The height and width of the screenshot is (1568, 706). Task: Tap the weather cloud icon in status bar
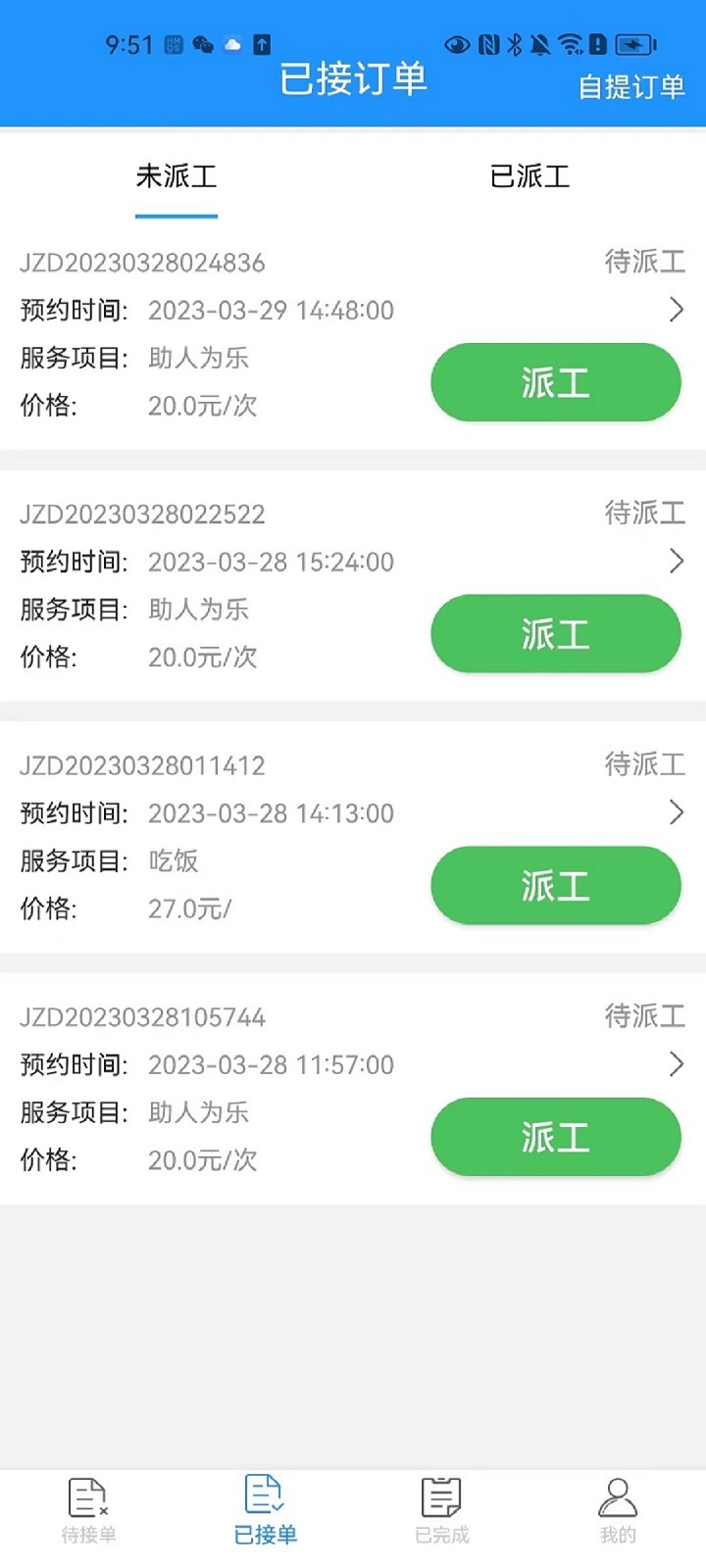231,44
